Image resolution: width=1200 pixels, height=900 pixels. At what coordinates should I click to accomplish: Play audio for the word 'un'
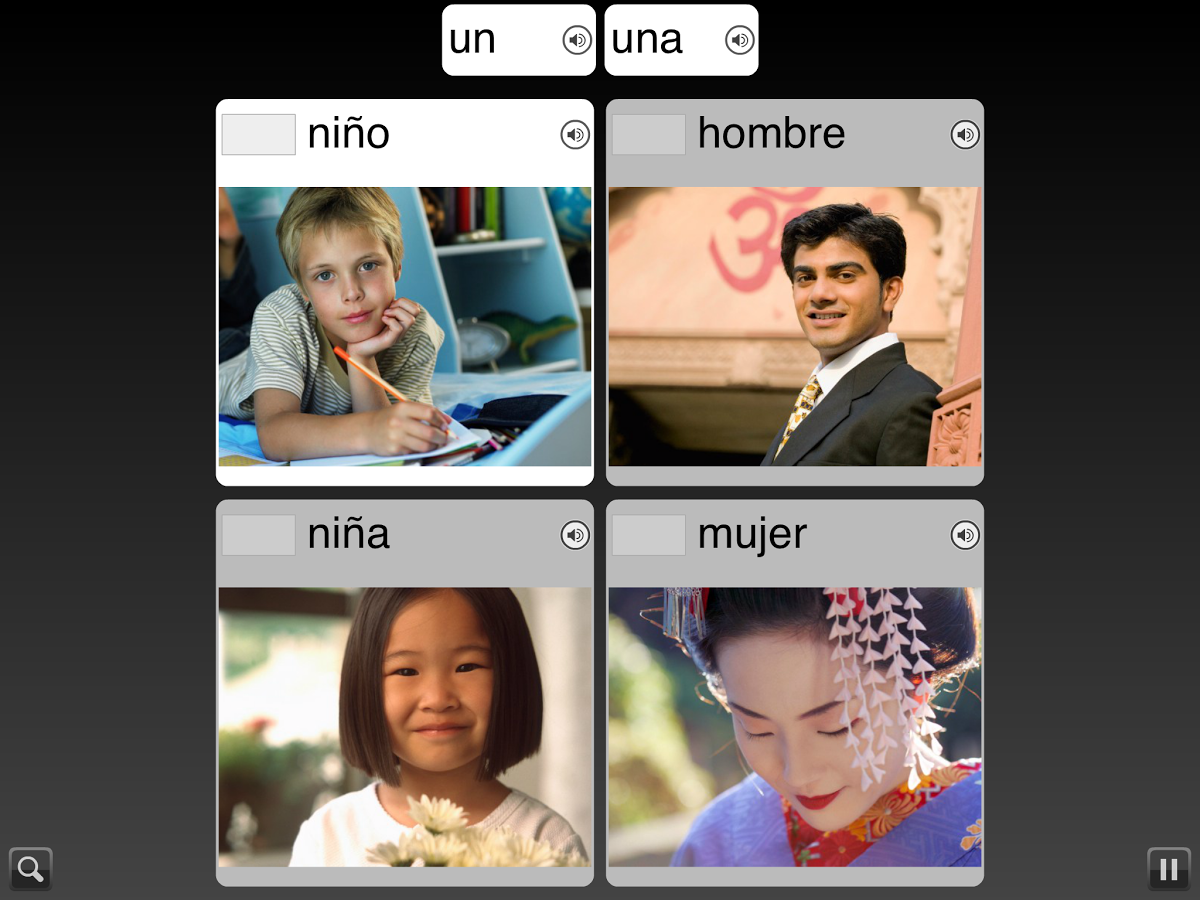[577, 40]
